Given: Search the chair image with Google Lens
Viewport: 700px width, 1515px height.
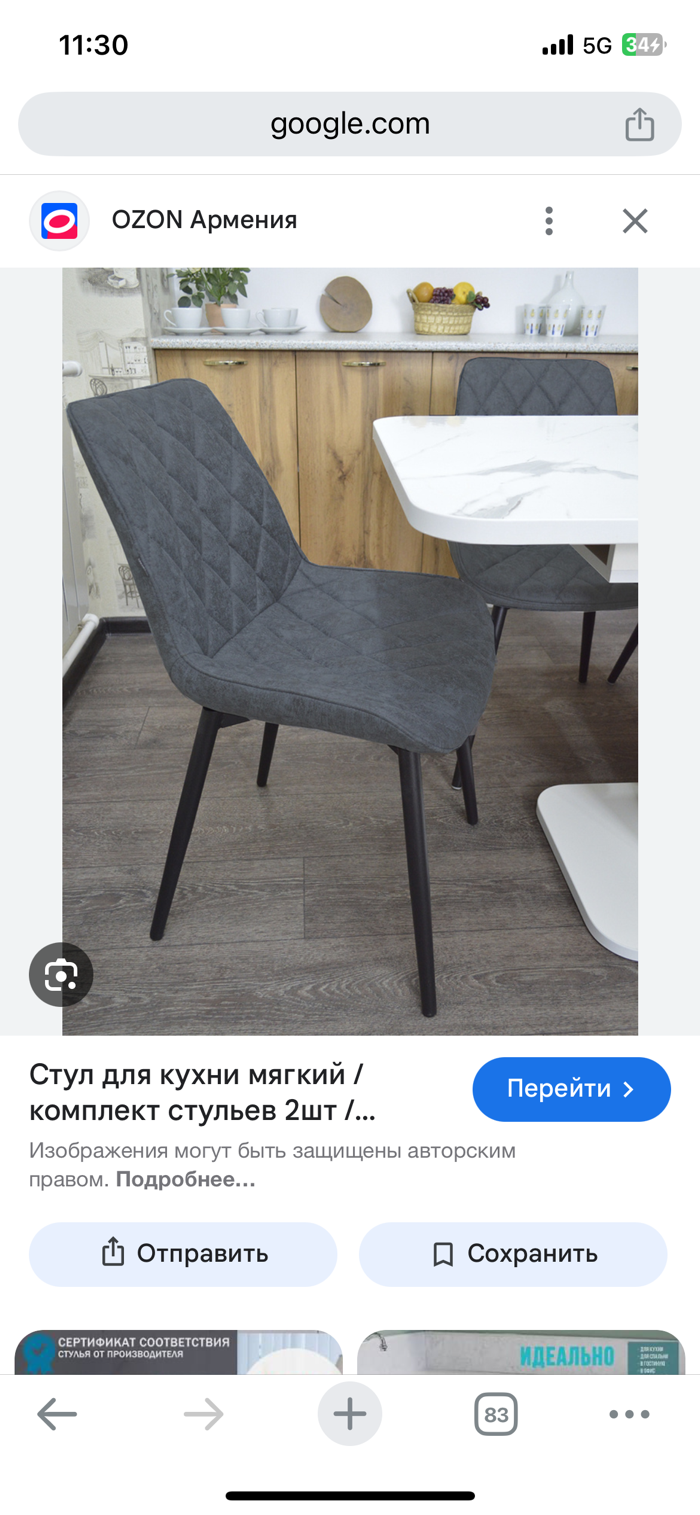Looking at the screenshot, I should (x=61, y=974).
